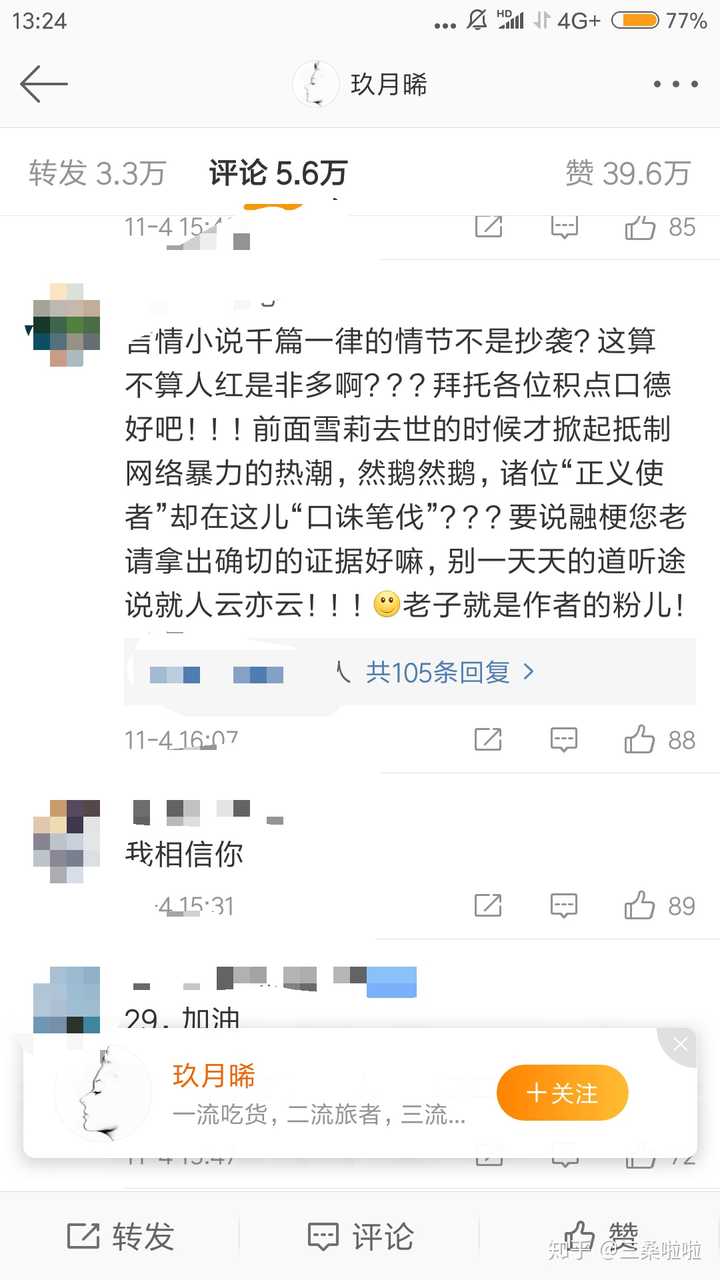This screenshot has width=720, height=1280.
Task: Switch to the 赞 39.6万 tab
Action: pyautogui.click(x=628, y=173)
